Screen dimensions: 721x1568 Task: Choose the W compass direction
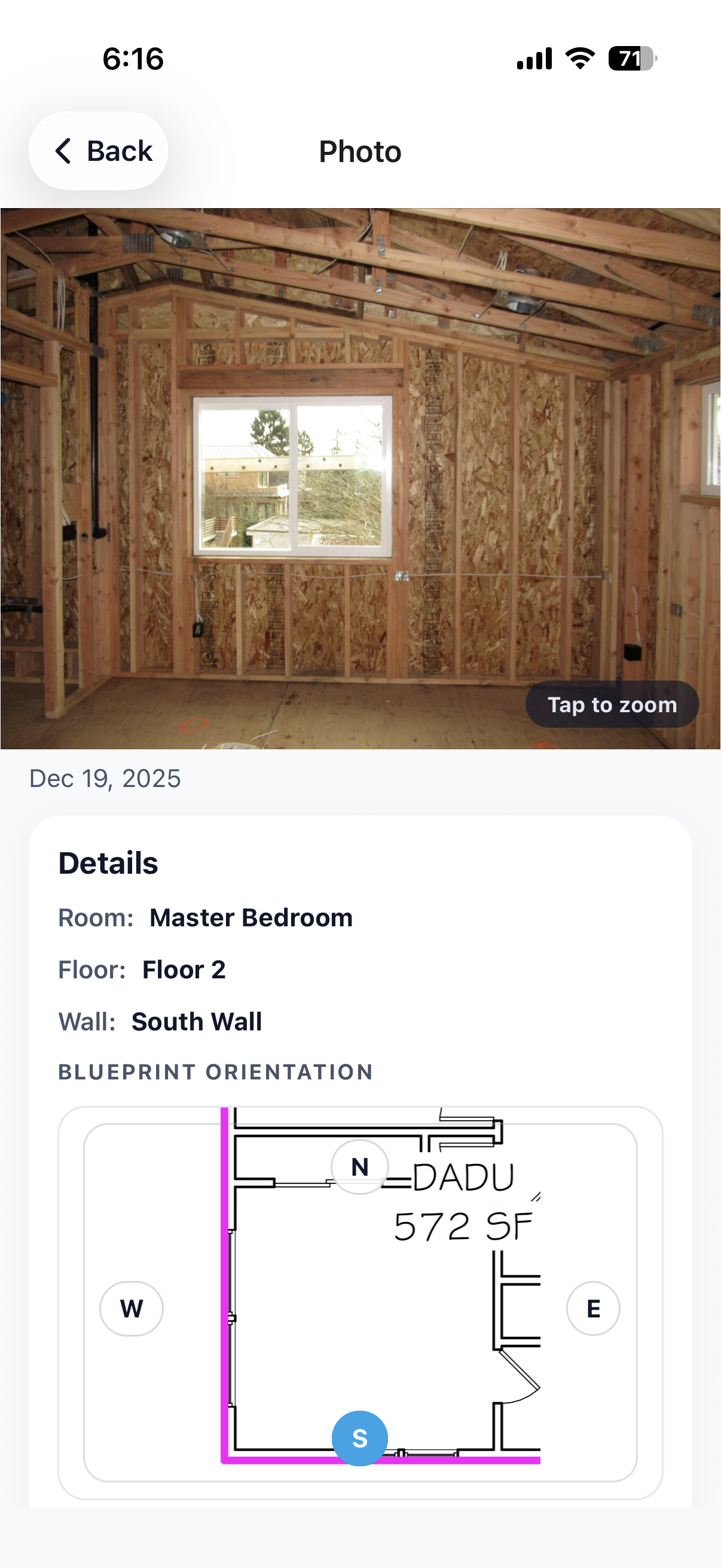click(132, 1308)
